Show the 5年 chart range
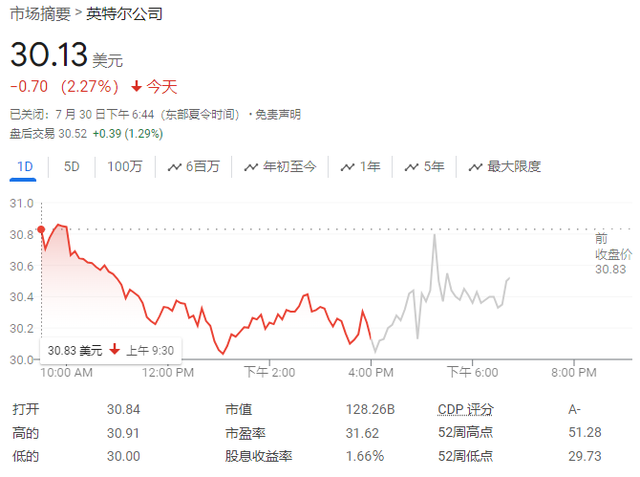The image size is (640, 477). click(424, 166)
